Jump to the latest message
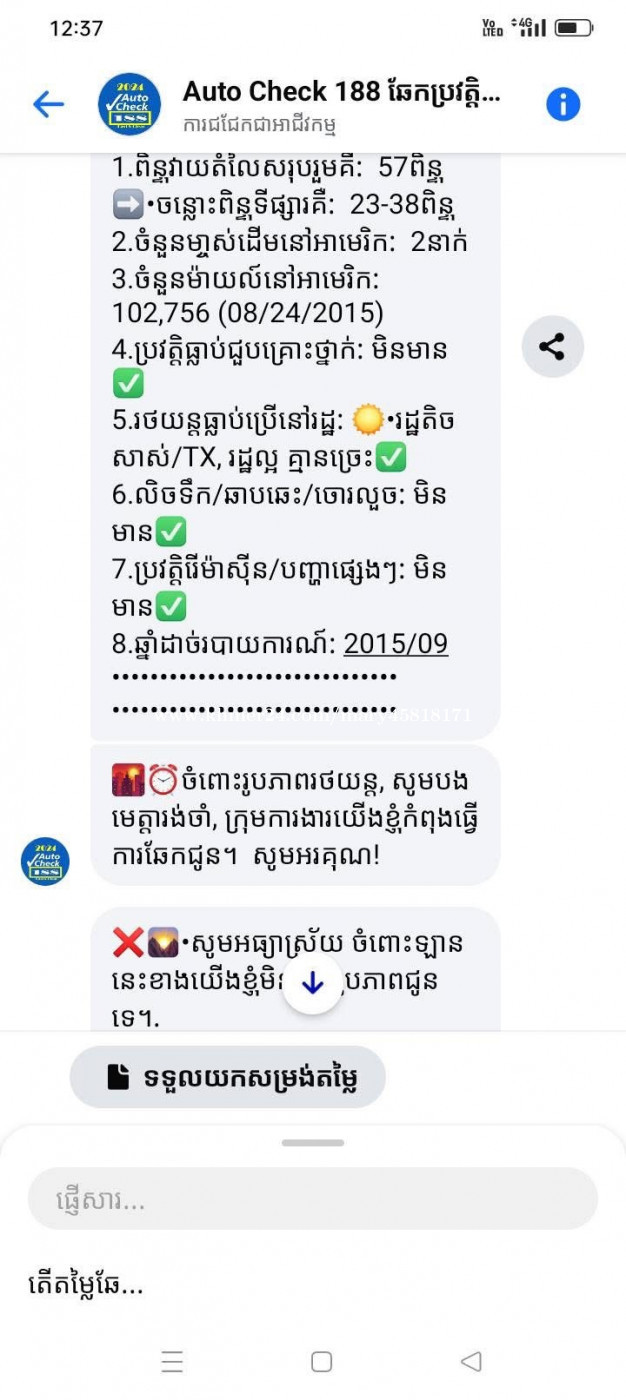The height and width of the screenshot is (1400, 626). (x=313, y=983)
